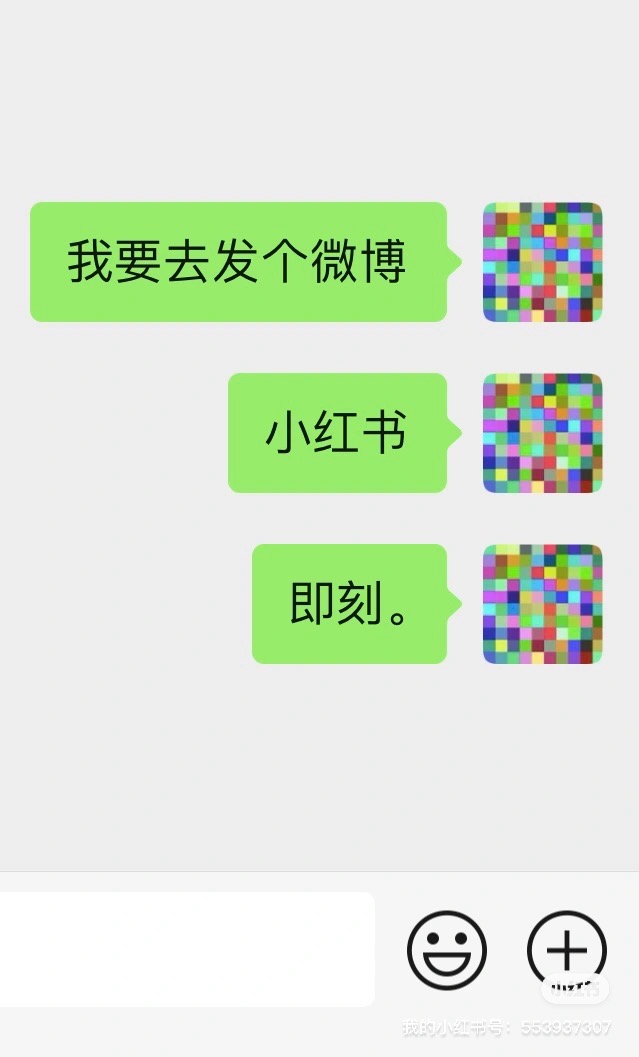Tap the message text input box
The width and height of the screenshot is (639, 1057).
pyautogui.click(x=187, y=949)
